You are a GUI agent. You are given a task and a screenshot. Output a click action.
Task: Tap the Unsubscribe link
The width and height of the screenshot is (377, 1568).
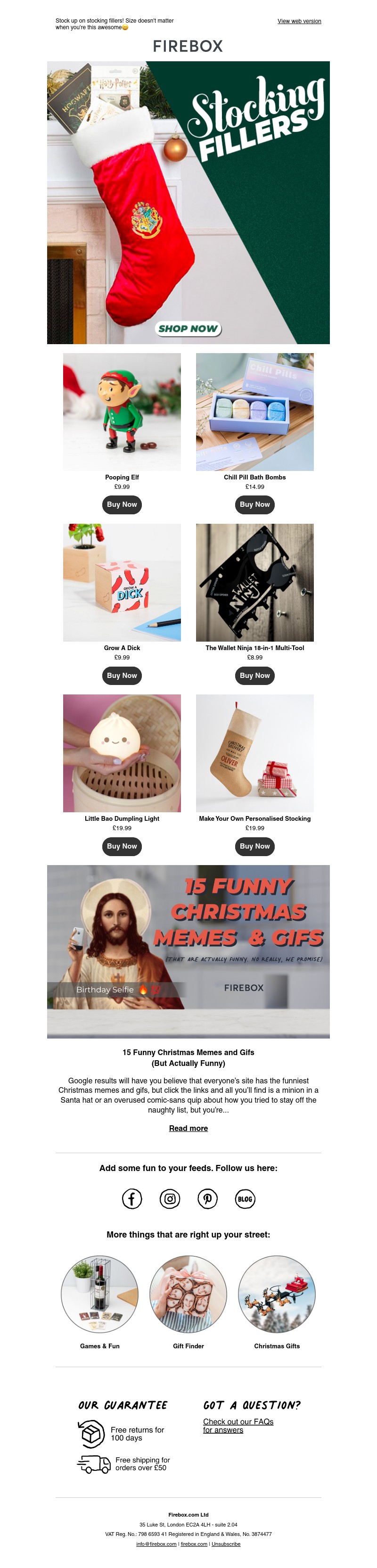point(226,1543)
